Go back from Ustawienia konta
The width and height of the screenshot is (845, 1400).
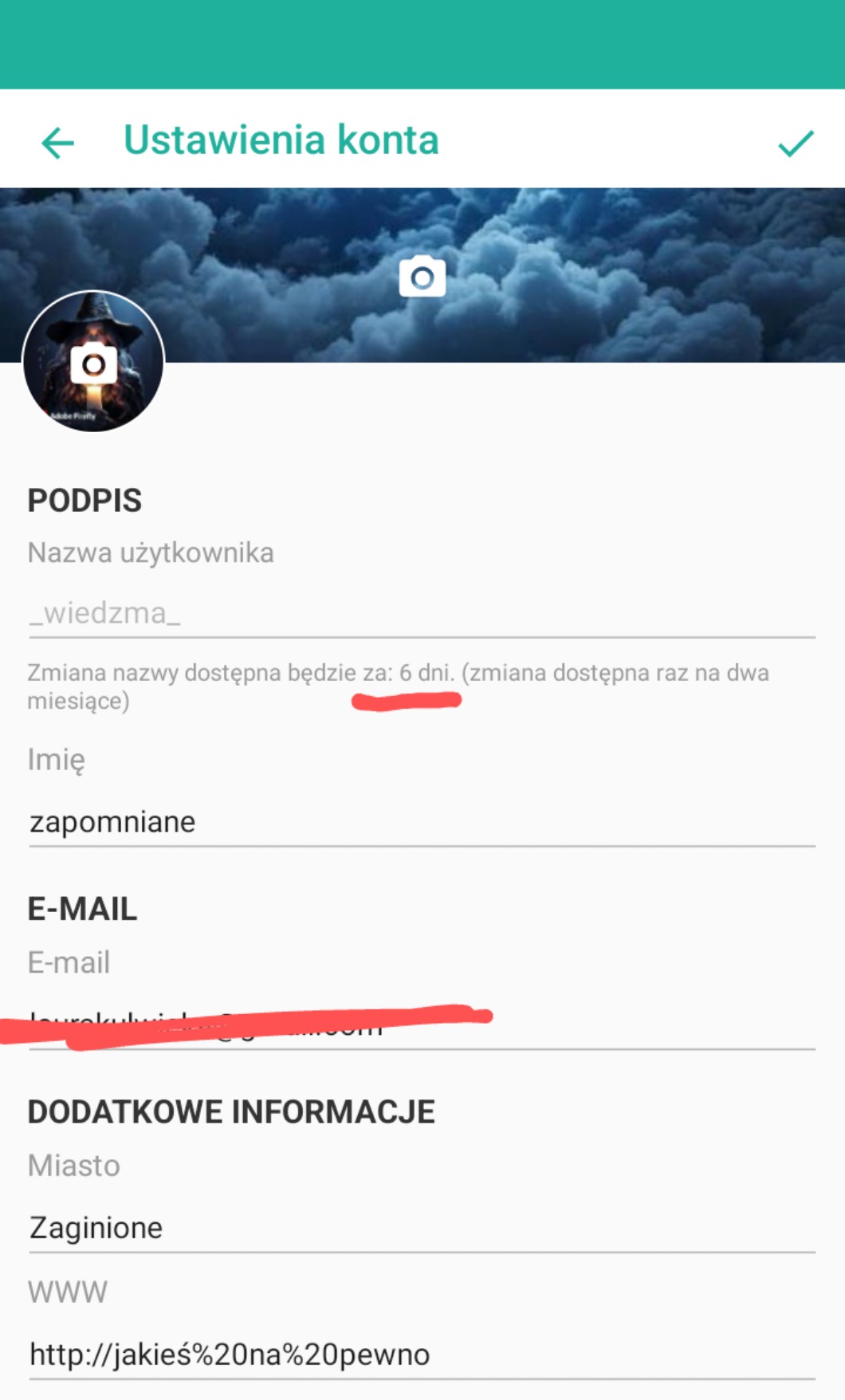point(57,144)
